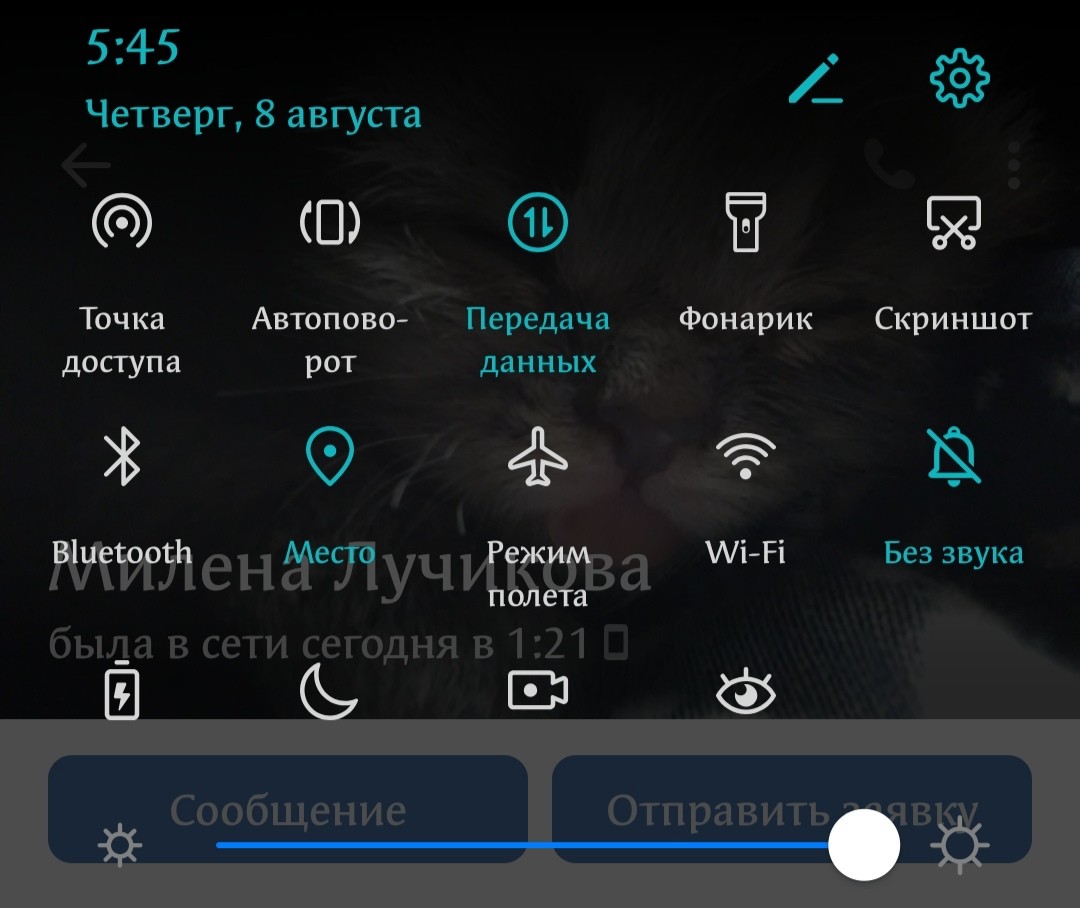The height and width of the screenshot is (908, 1080).
Task: Take a Скриншот with the scissors tile
Action: tap(953, 222)
